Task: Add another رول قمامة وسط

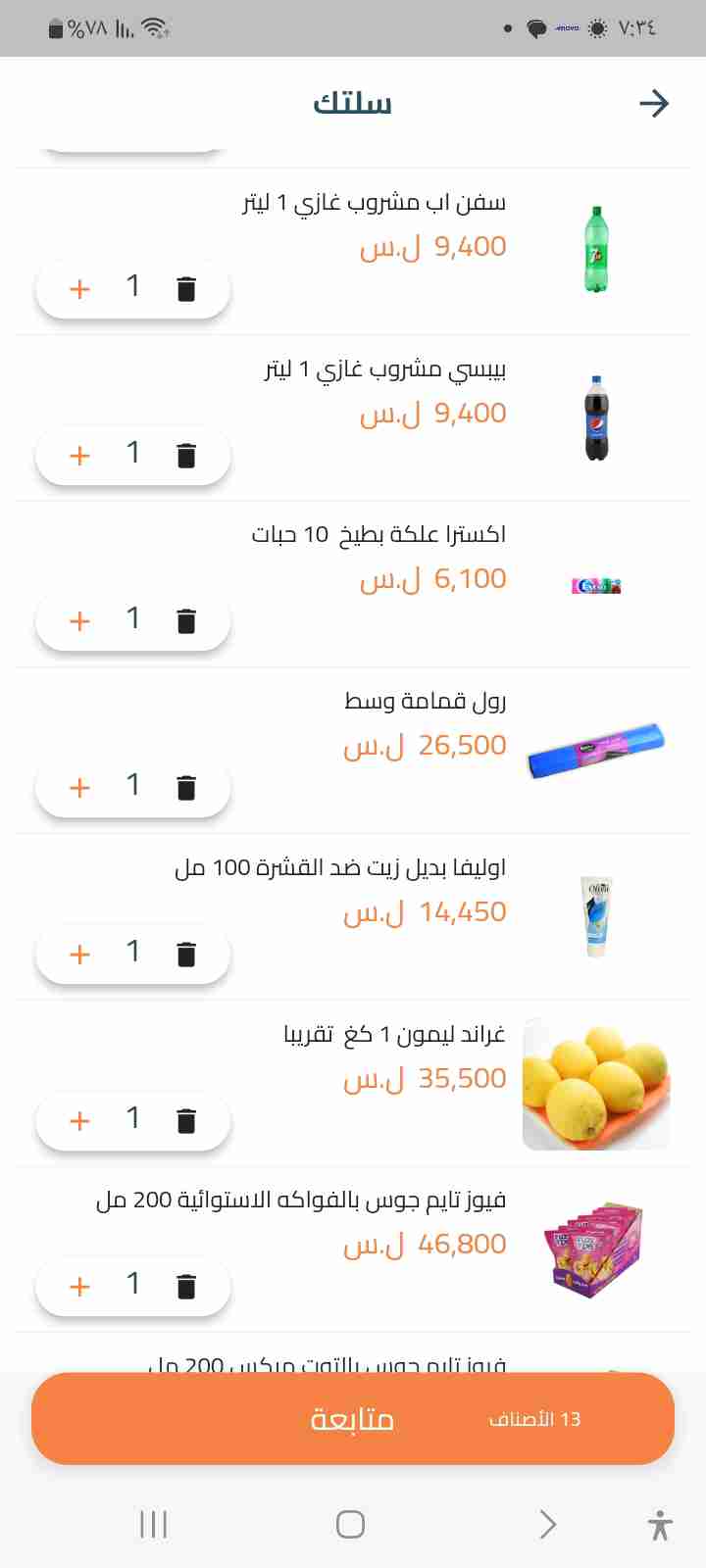Action: [80, 788]
